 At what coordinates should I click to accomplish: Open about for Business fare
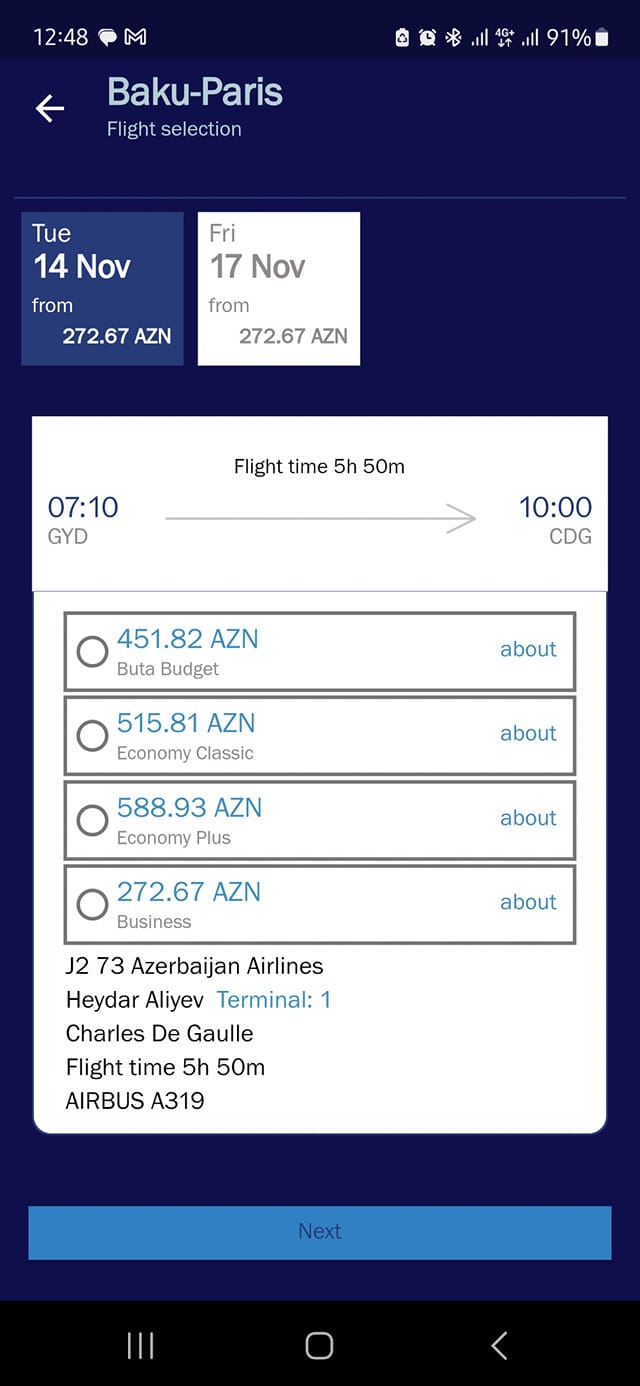pos(528,902)
